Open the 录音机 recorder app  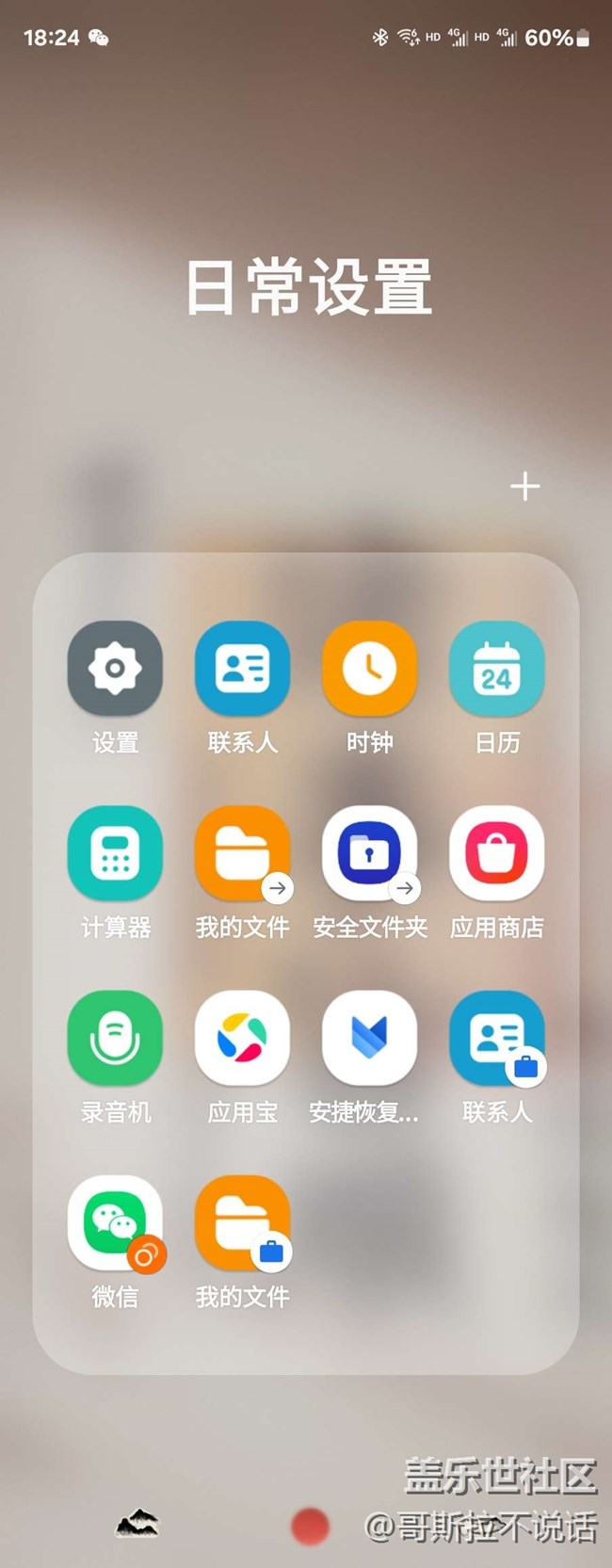pyautogui.click(x=115, y=1037)
